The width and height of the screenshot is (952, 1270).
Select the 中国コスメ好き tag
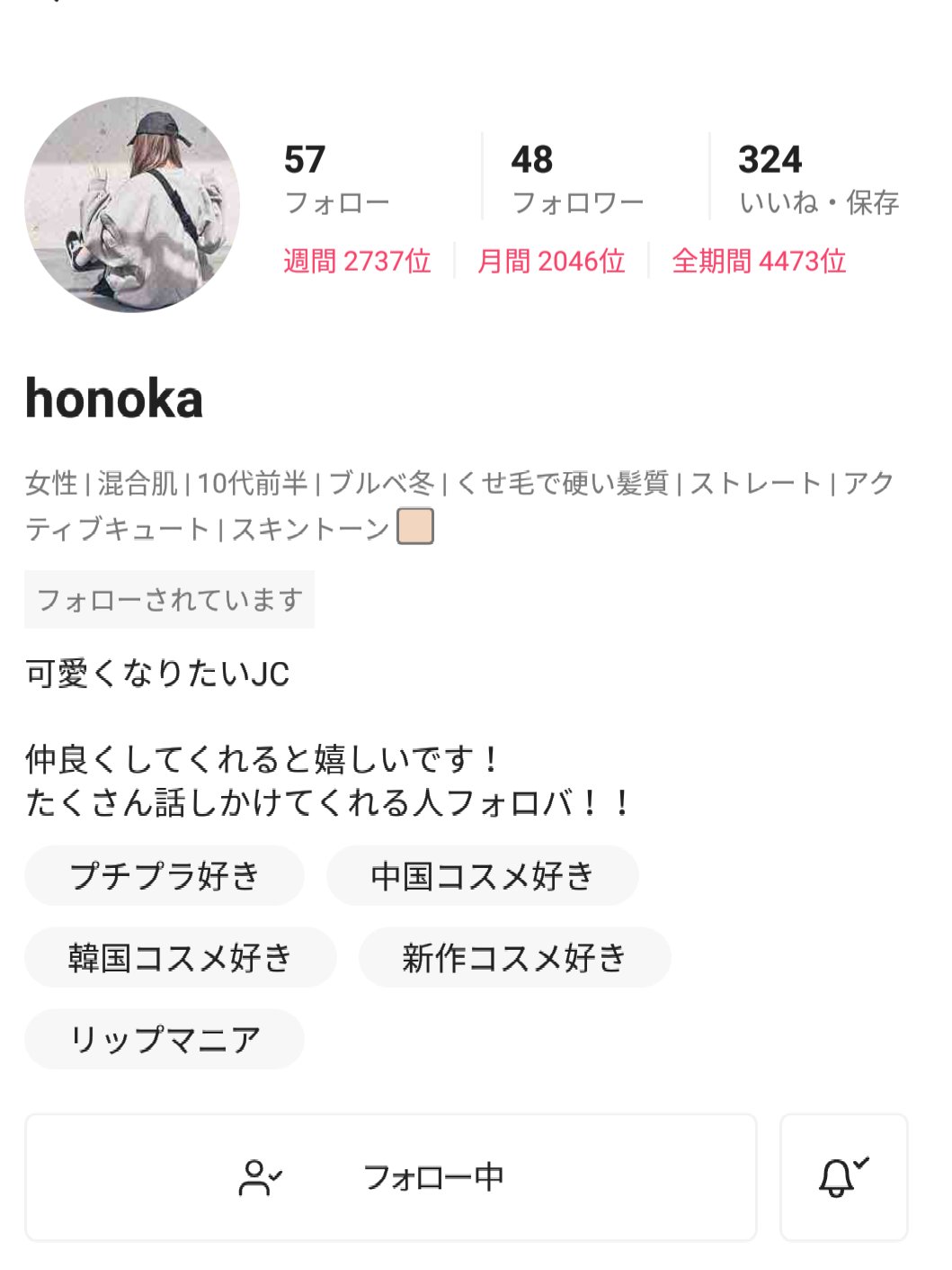pos(482,873)
